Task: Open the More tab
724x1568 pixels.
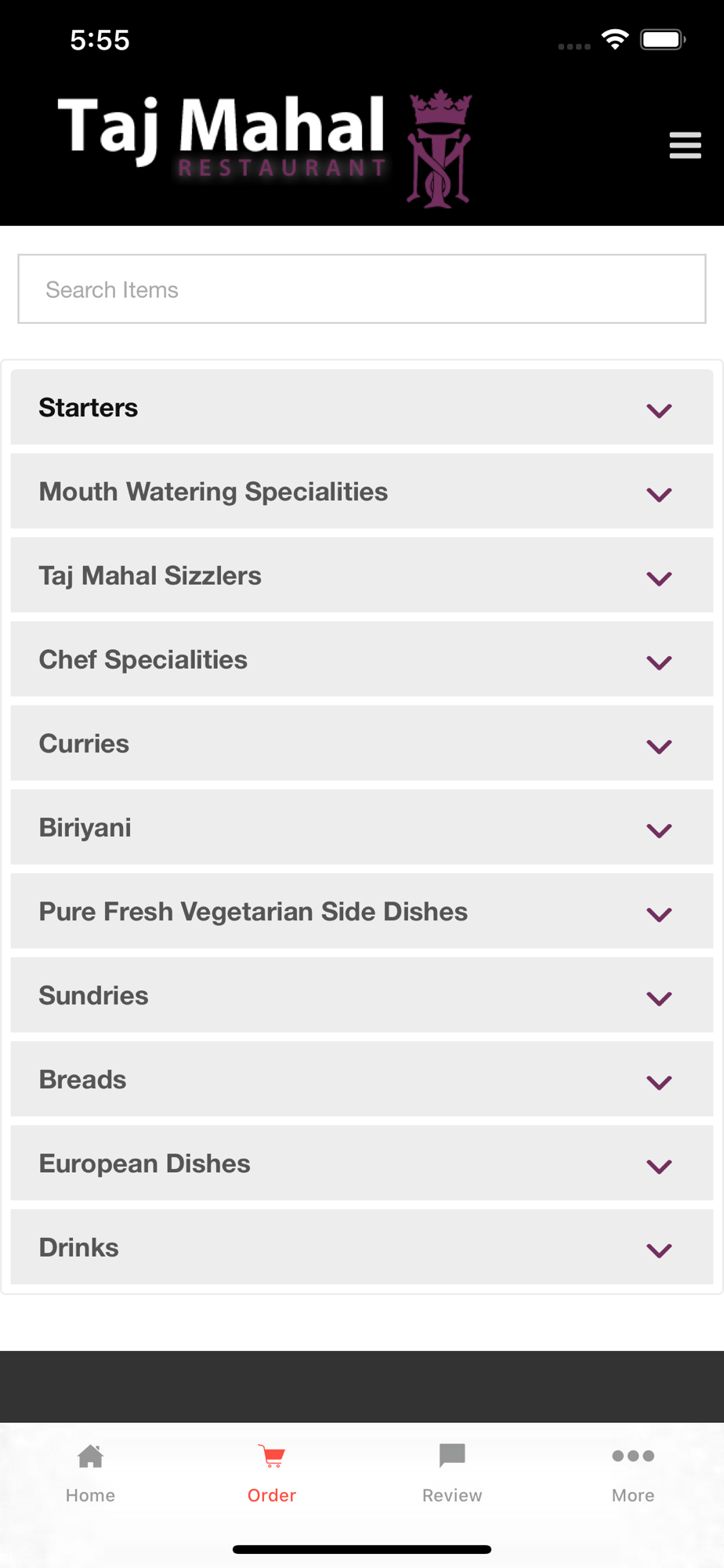Action: (x=633, y=1473)
